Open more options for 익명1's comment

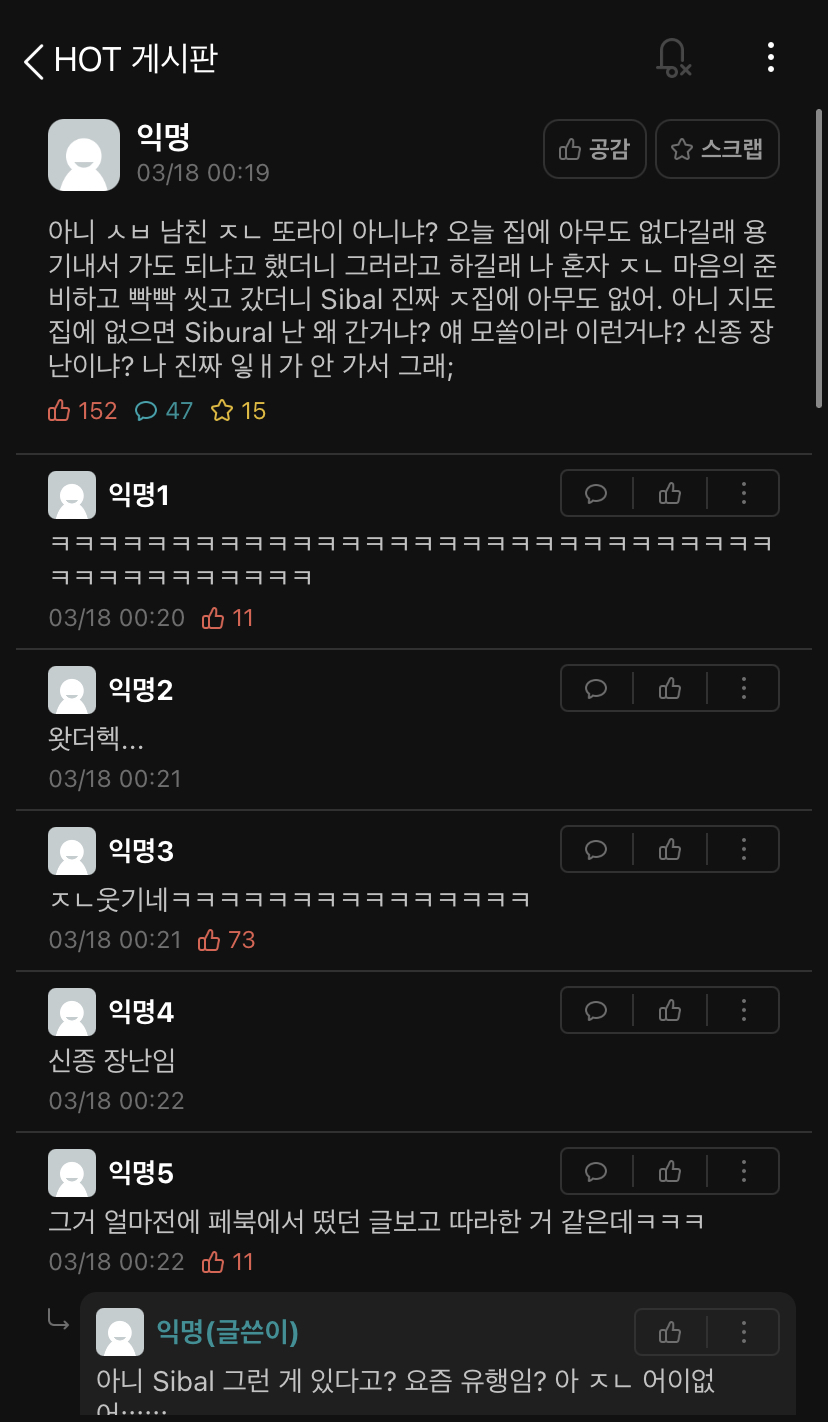coord(743,493)
